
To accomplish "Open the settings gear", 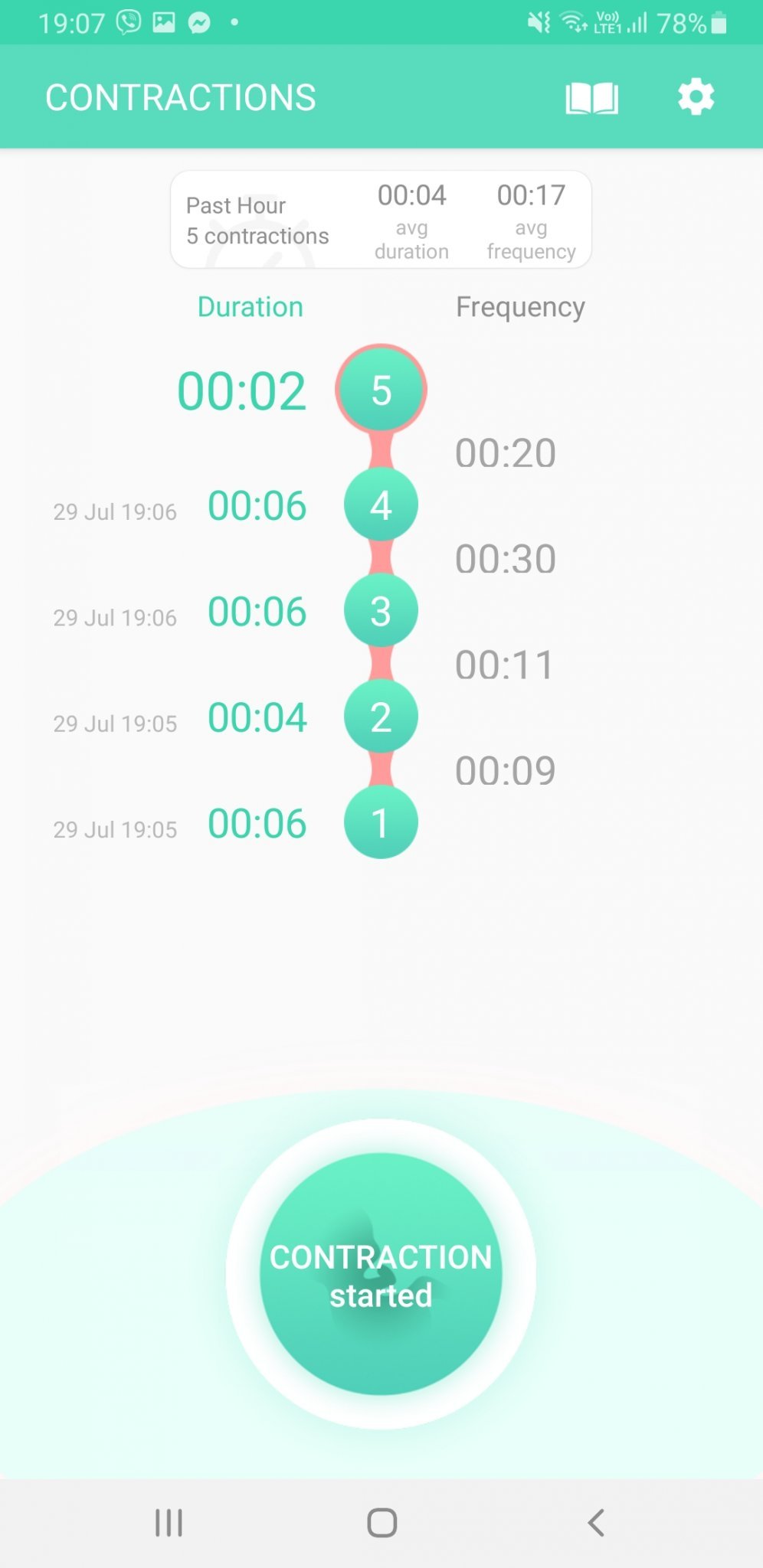I will [x=696, y=97].
